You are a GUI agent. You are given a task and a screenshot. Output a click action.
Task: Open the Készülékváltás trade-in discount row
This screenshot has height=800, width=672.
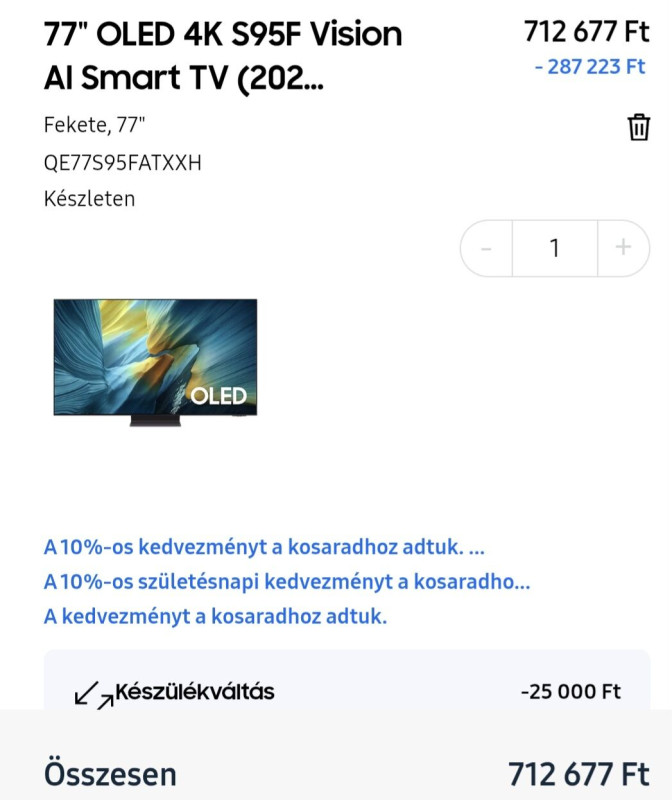click(x=346, y=691)
